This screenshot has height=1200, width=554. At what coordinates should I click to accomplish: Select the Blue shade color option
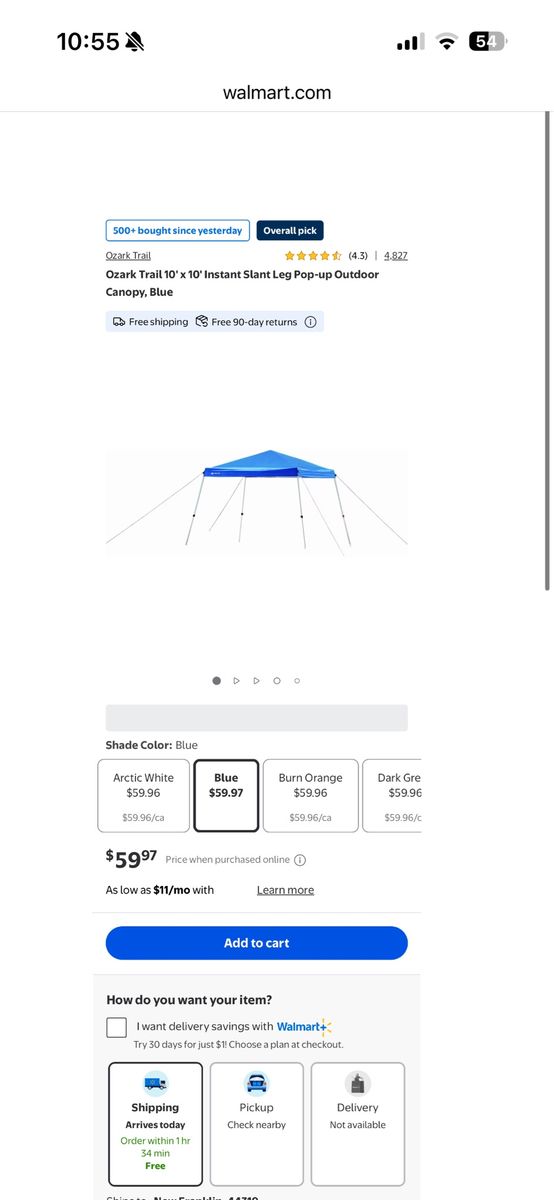tap(226, 796)
